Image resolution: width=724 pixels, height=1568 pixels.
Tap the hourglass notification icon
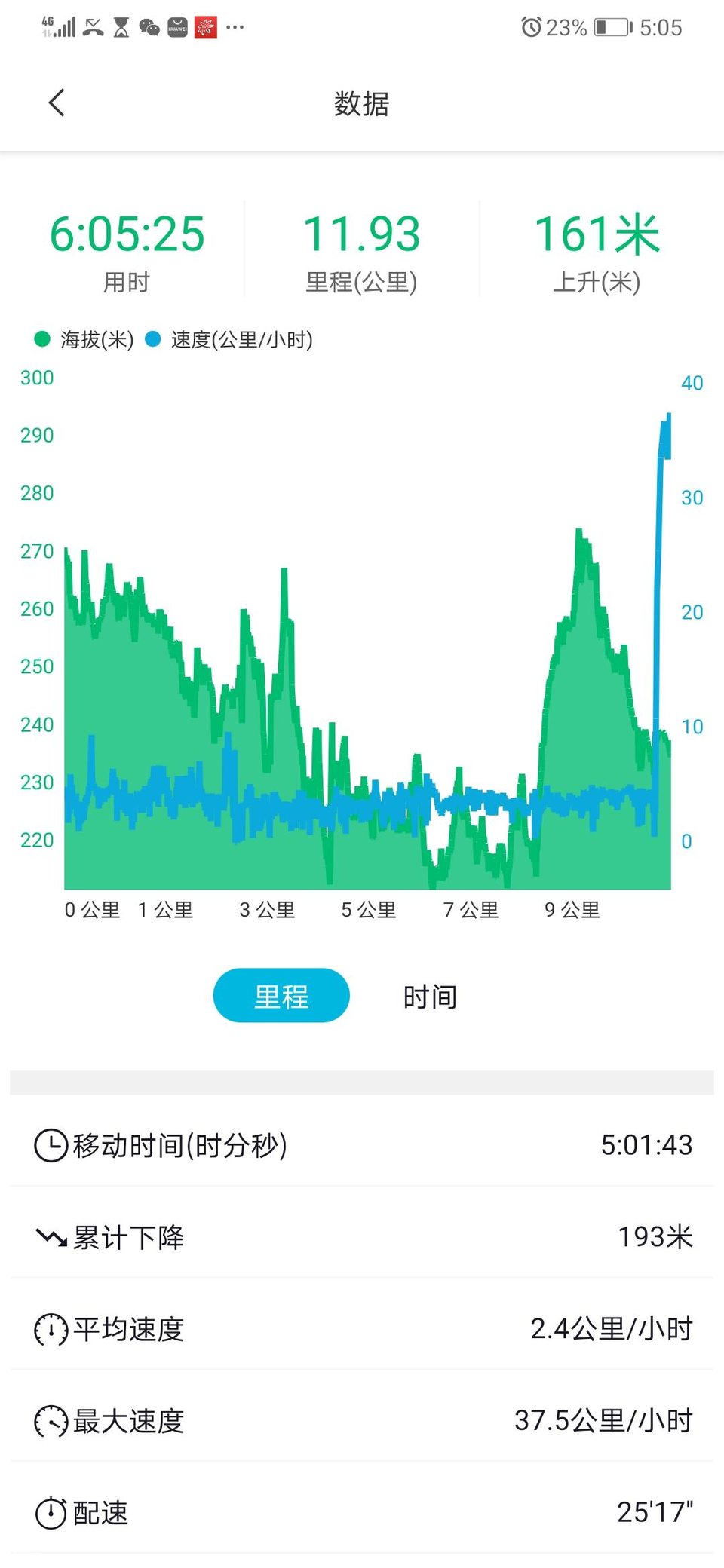point(121,27)
